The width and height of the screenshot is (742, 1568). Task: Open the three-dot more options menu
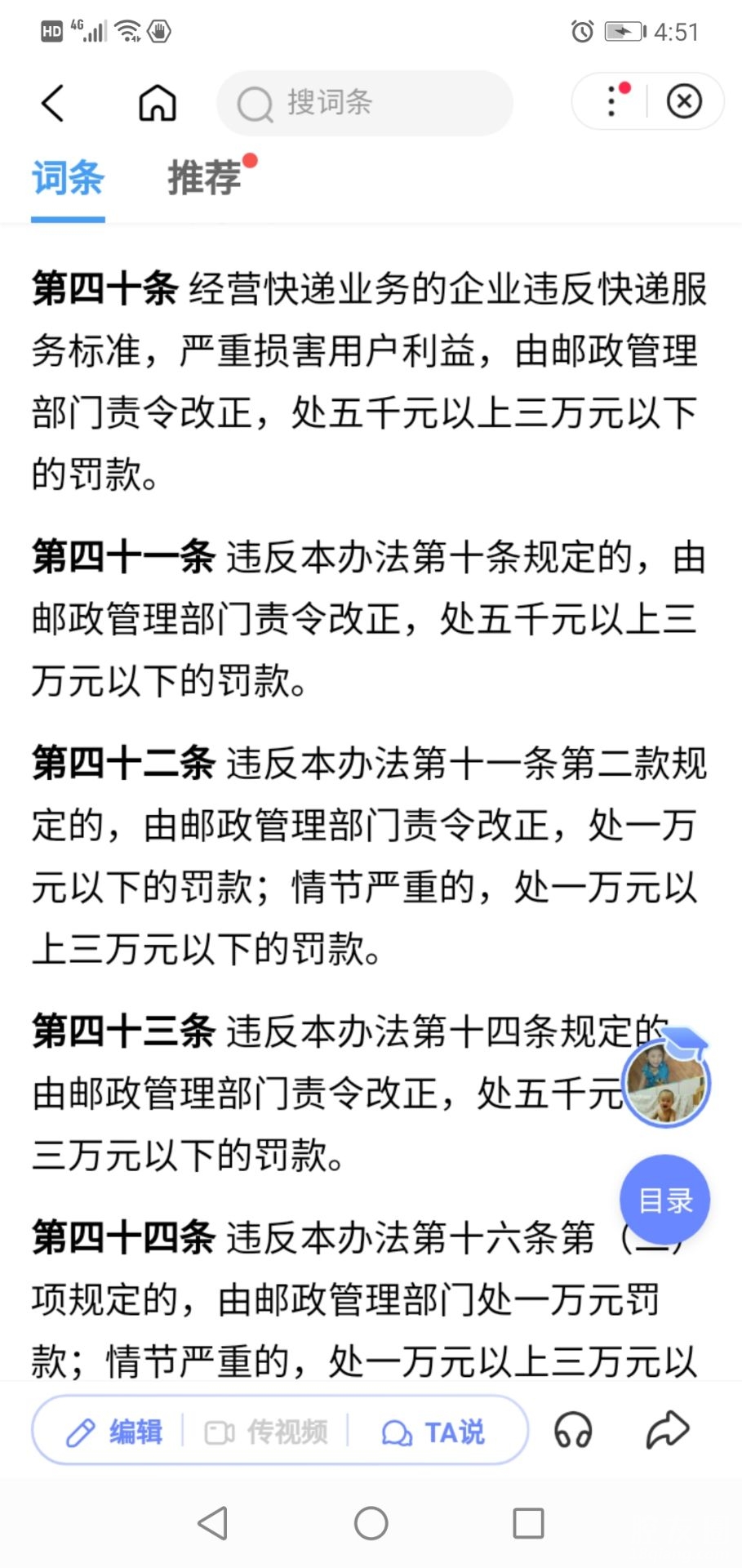point(612,102)
